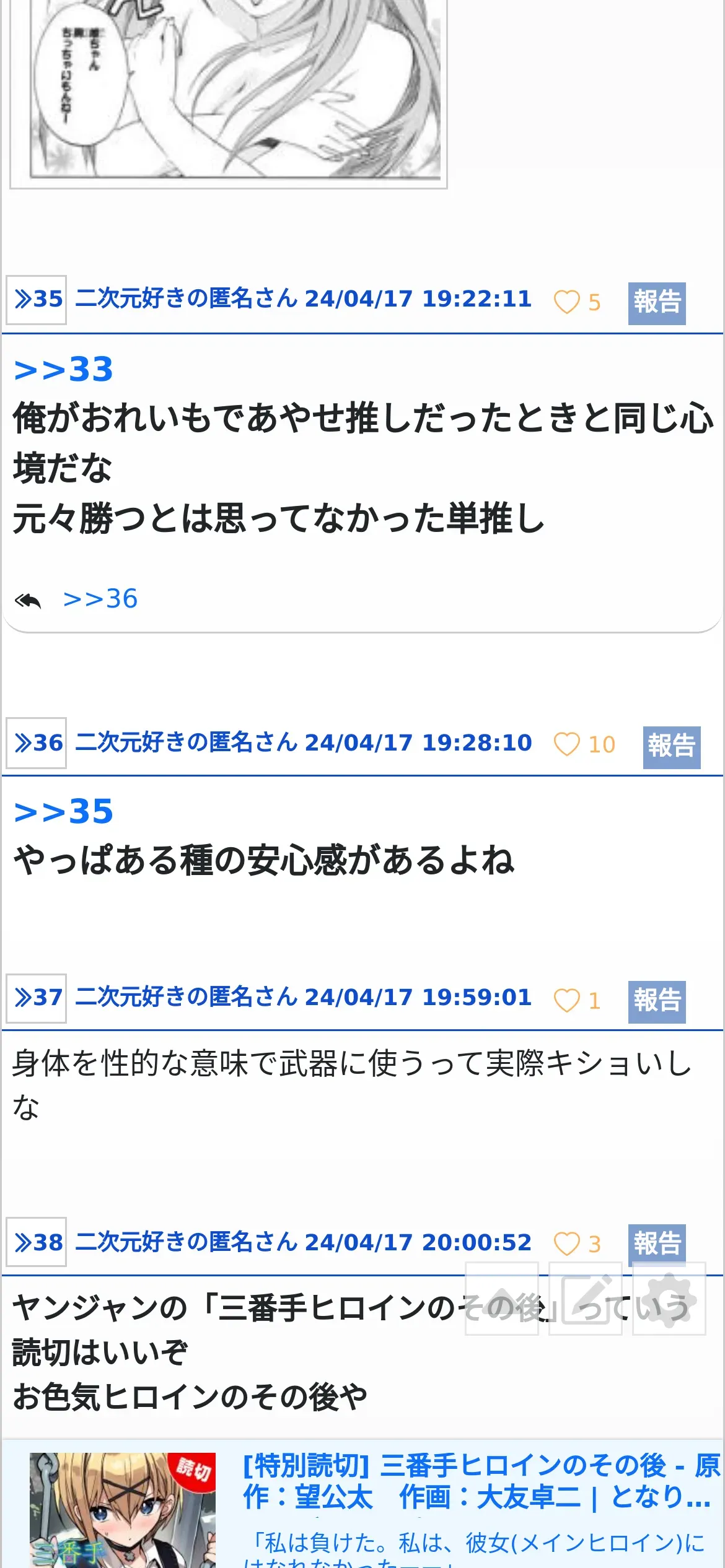The height and width of the screenshot is (1568, 725).
Task: Open the manga image above post 35
Action: coord(228,93)
